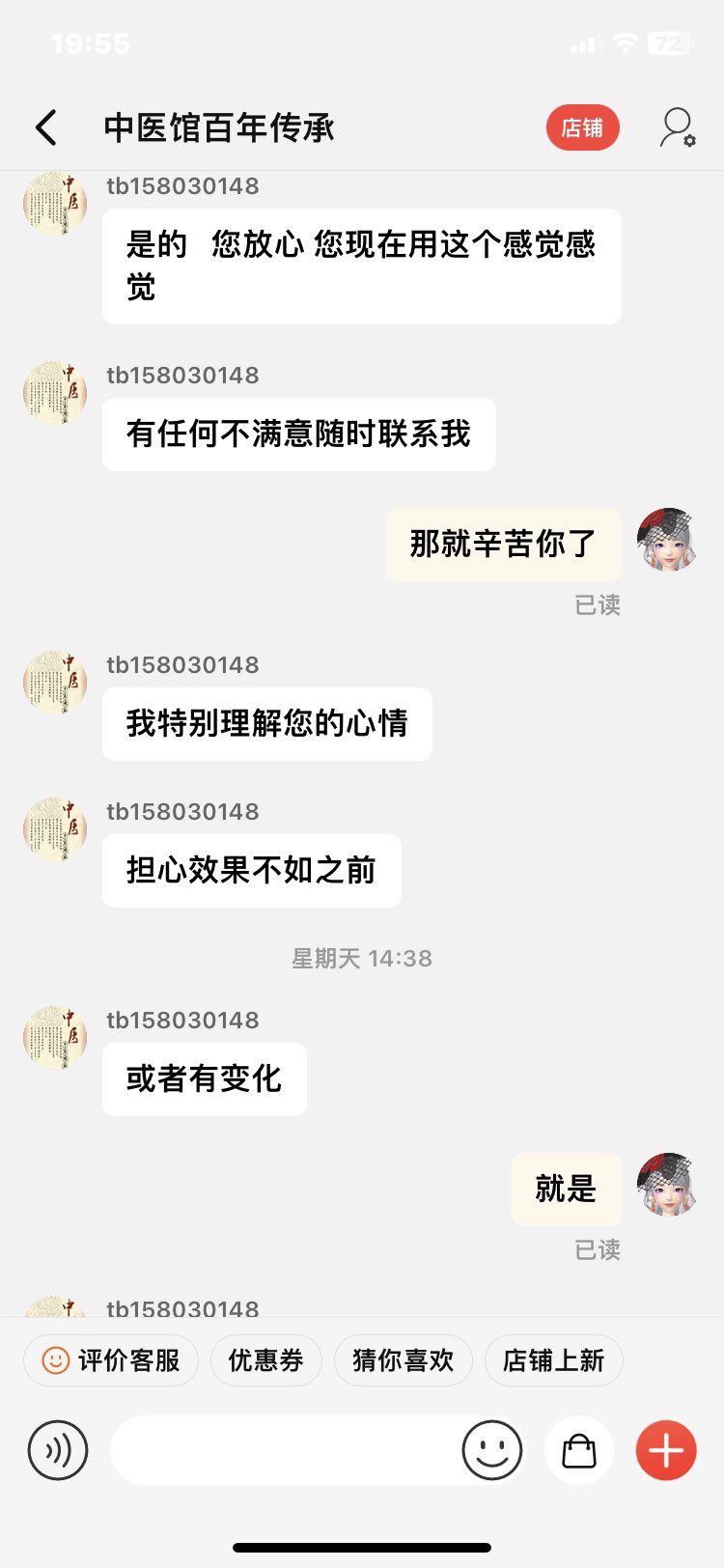Screen dimensions: 724x1568
Task: View the seller avatar beside 我特别理解您的心情
Action: coord(55,683)
